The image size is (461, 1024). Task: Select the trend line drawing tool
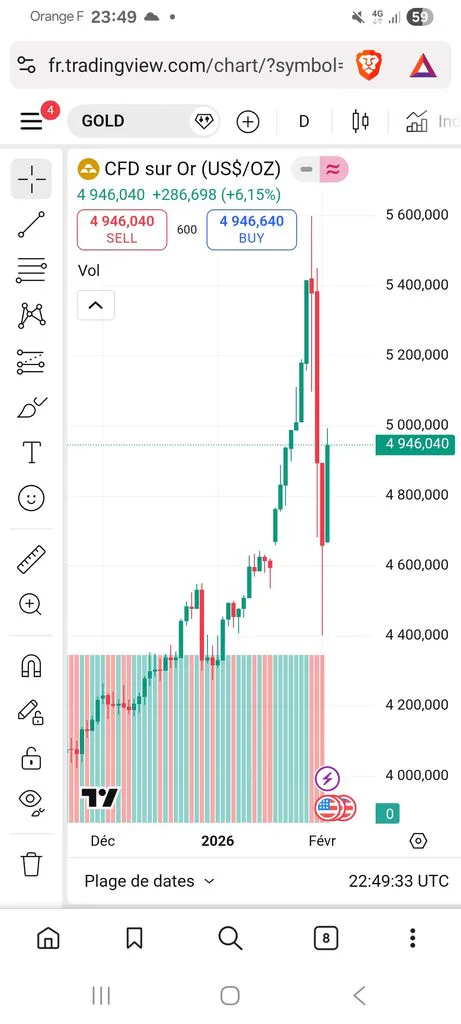coord(31,224)
